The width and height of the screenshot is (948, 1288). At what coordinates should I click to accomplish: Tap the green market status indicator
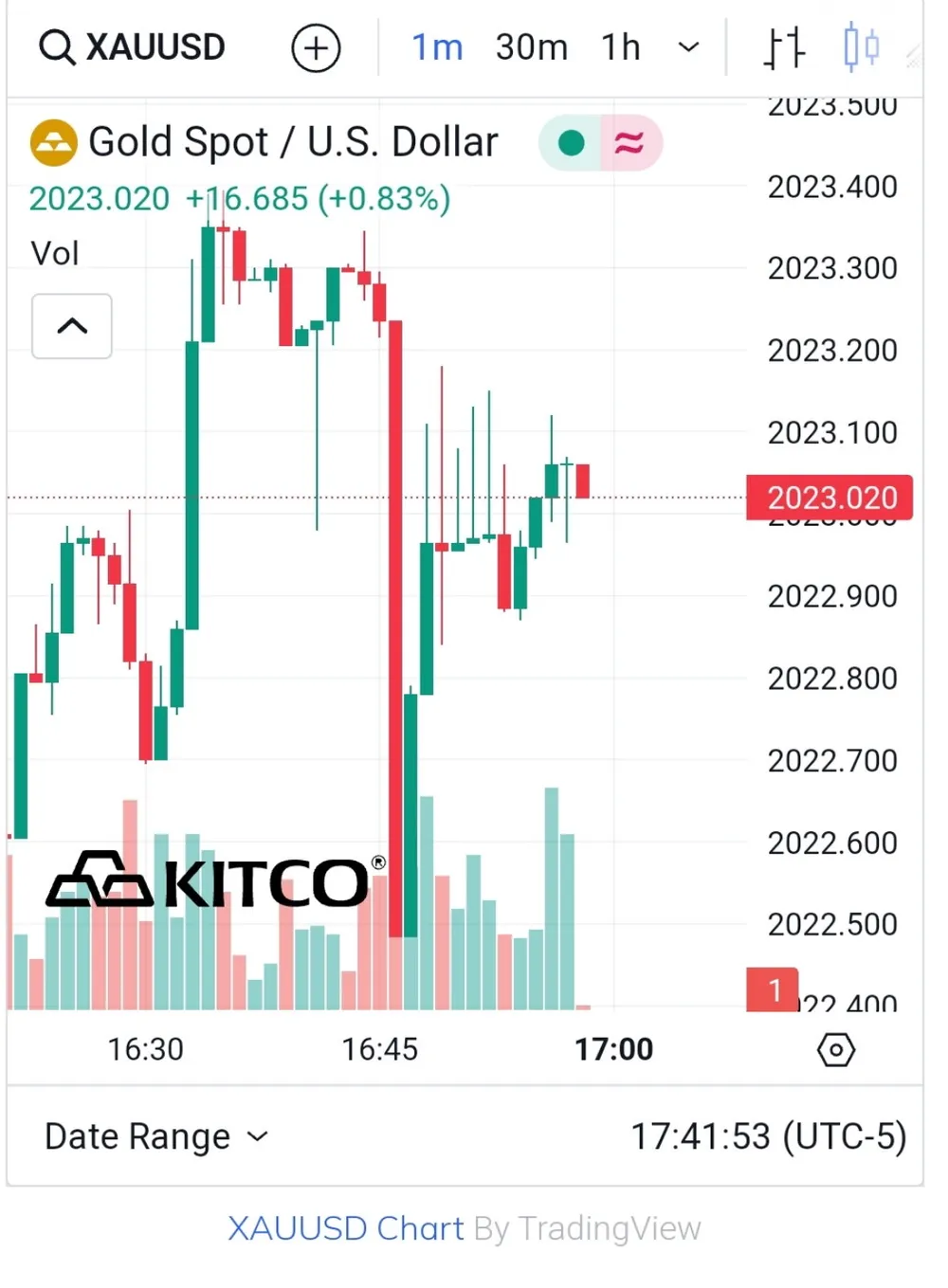coord(571,143)
